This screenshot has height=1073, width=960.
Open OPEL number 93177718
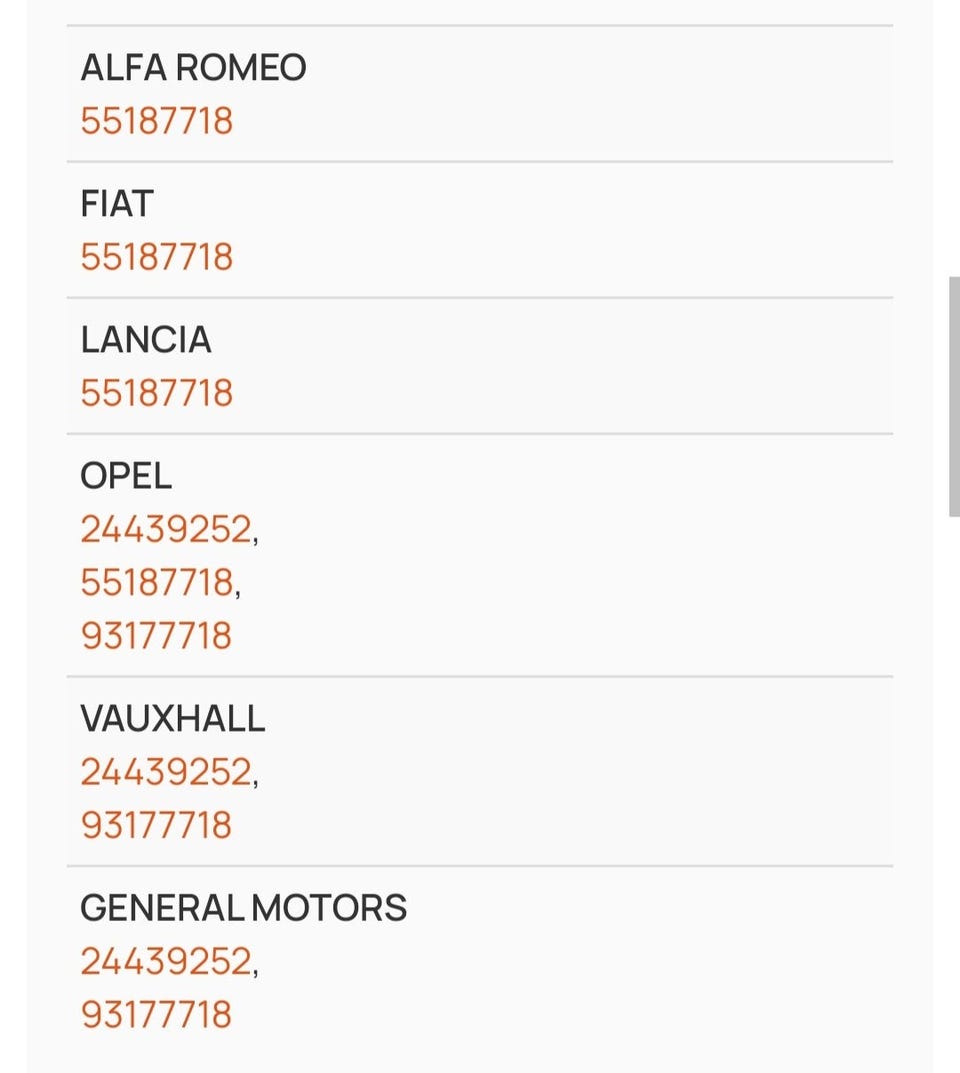pyautogui.click(x=156, y=636)
